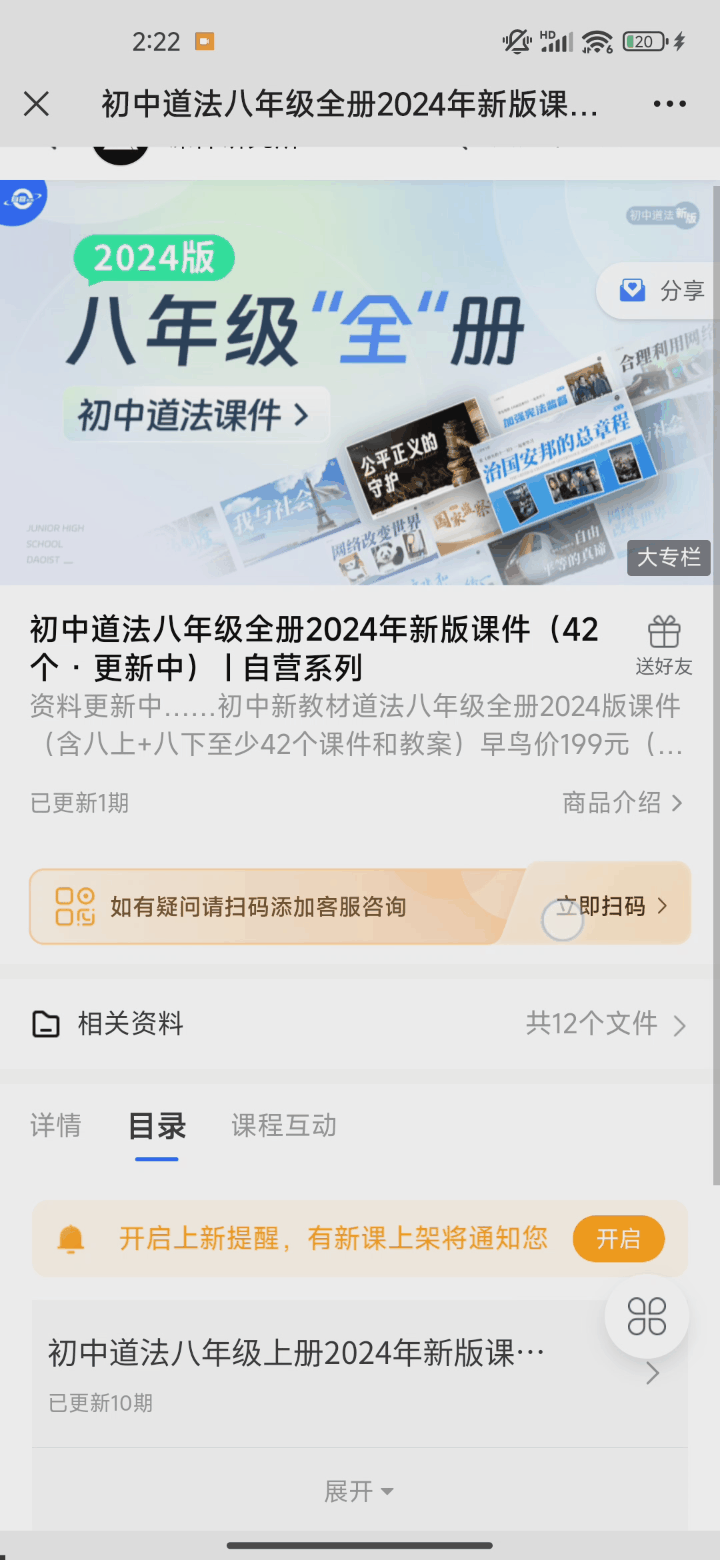Image resolution: width=720 pixels, height=1560 pixels.
Task: Open the folder icon beside 相关资料
Action: [44, 1022]
